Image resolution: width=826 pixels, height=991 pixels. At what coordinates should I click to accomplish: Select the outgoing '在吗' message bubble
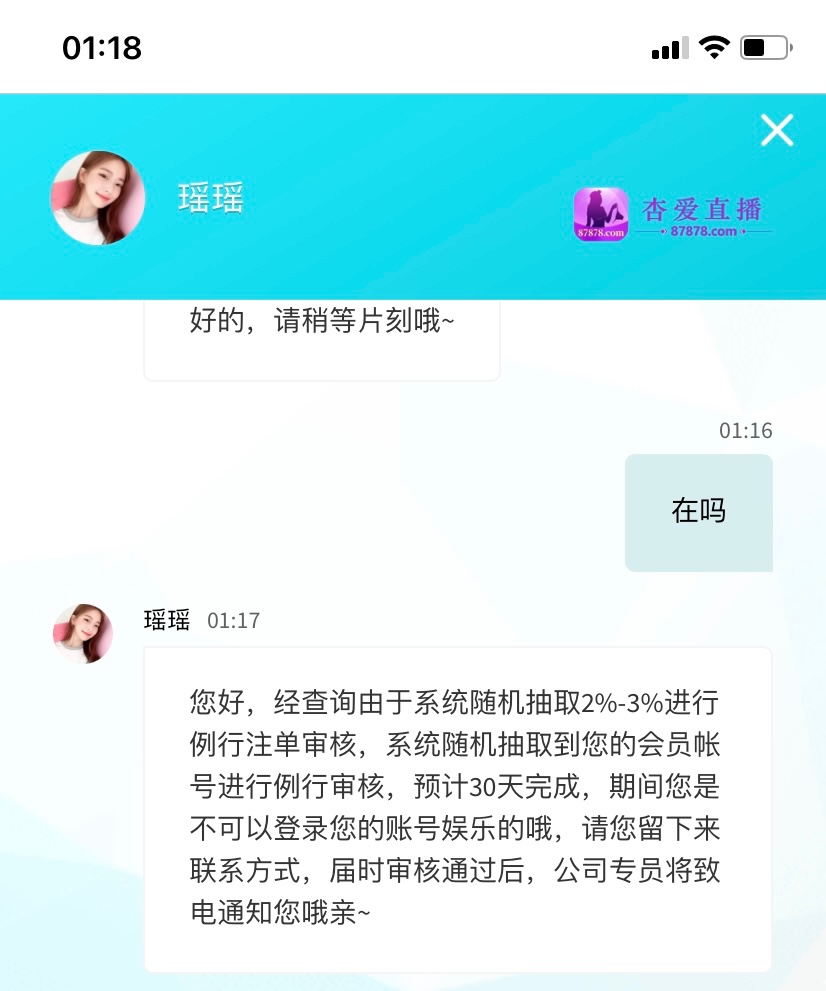click(698, 511)
